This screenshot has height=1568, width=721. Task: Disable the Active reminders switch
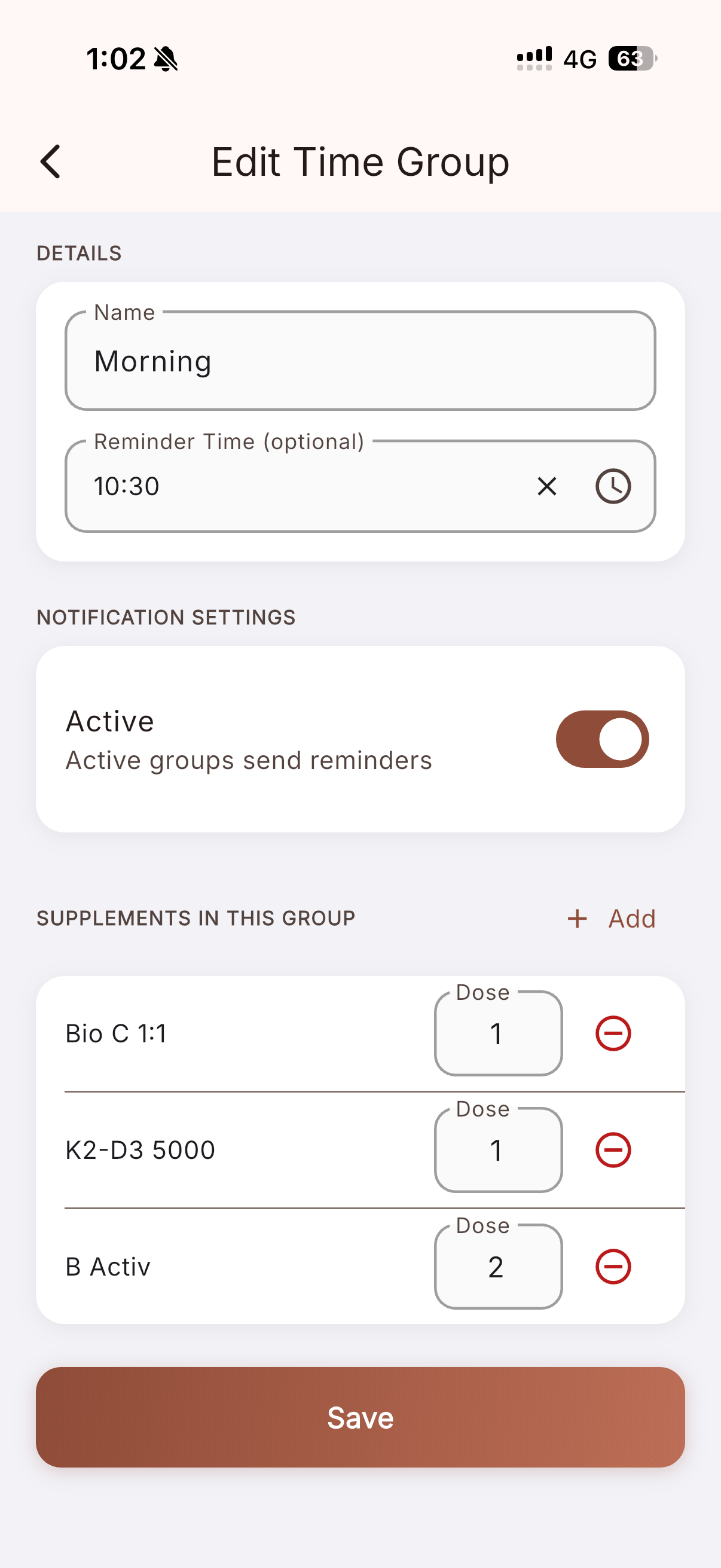[x=602, y=739]
